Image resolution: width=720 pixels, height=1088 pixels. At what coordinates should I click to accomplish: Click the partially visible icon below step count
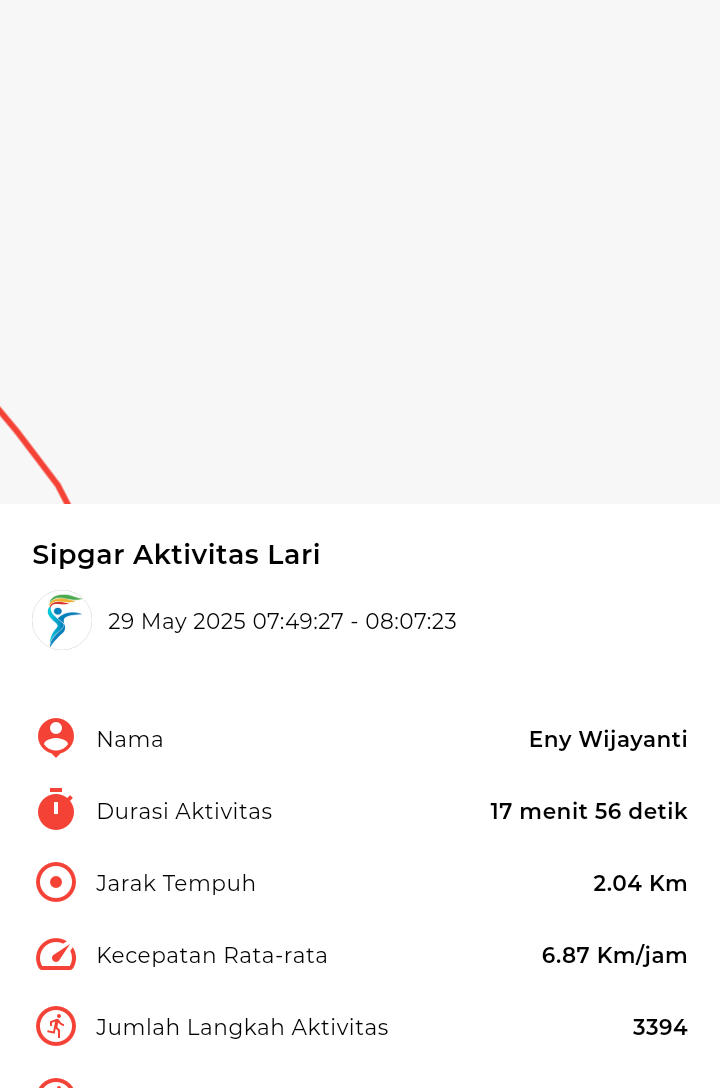55,1085
